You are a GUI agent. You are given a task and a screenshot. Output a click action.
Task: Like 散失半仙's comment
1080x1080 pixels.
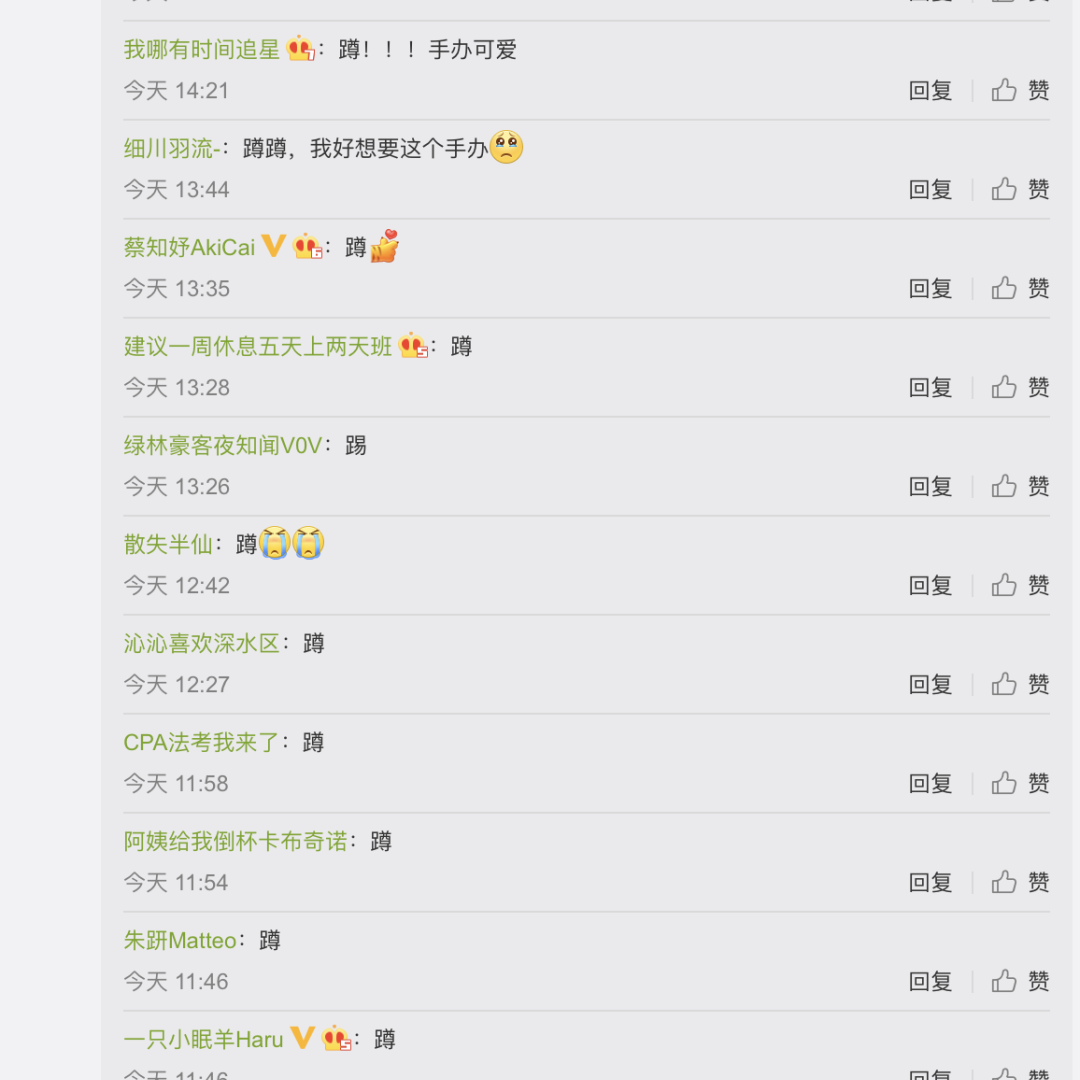tap(1021, 585)
